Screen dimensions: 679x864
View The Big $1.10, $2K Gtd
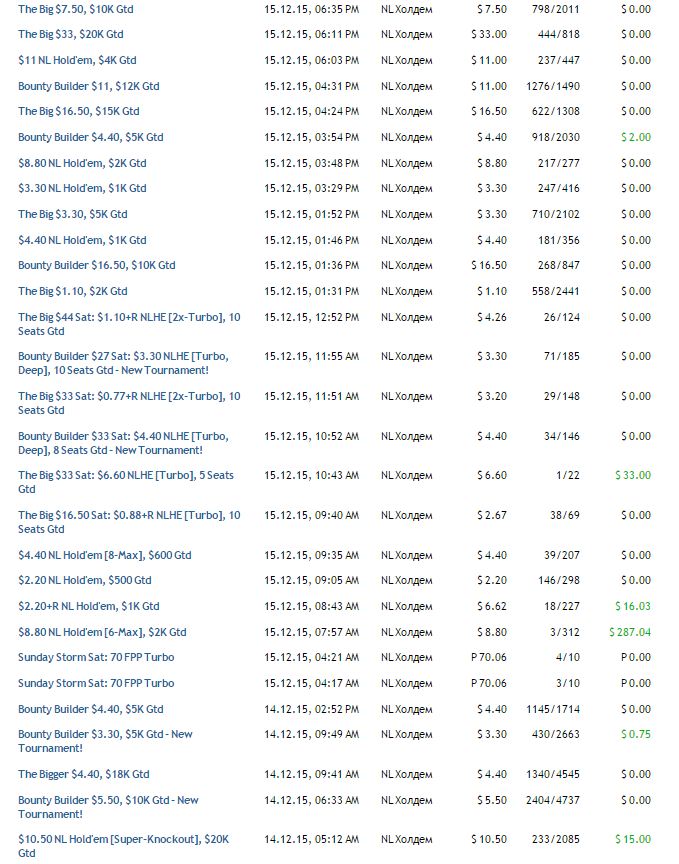(x=73, y=291)
